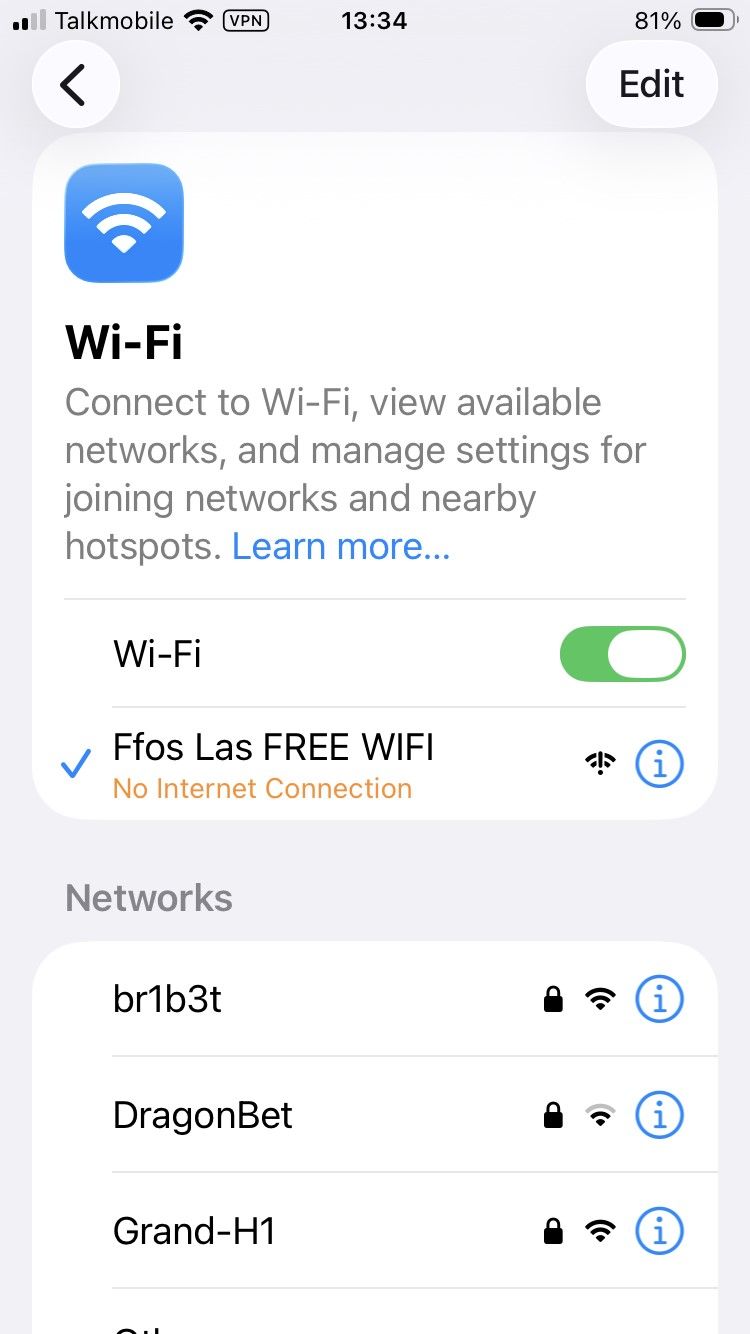This screenshot has height=1334, width=750.
Task: Select the connected Ffos Las FREE WIFI network
Action: 273,763
